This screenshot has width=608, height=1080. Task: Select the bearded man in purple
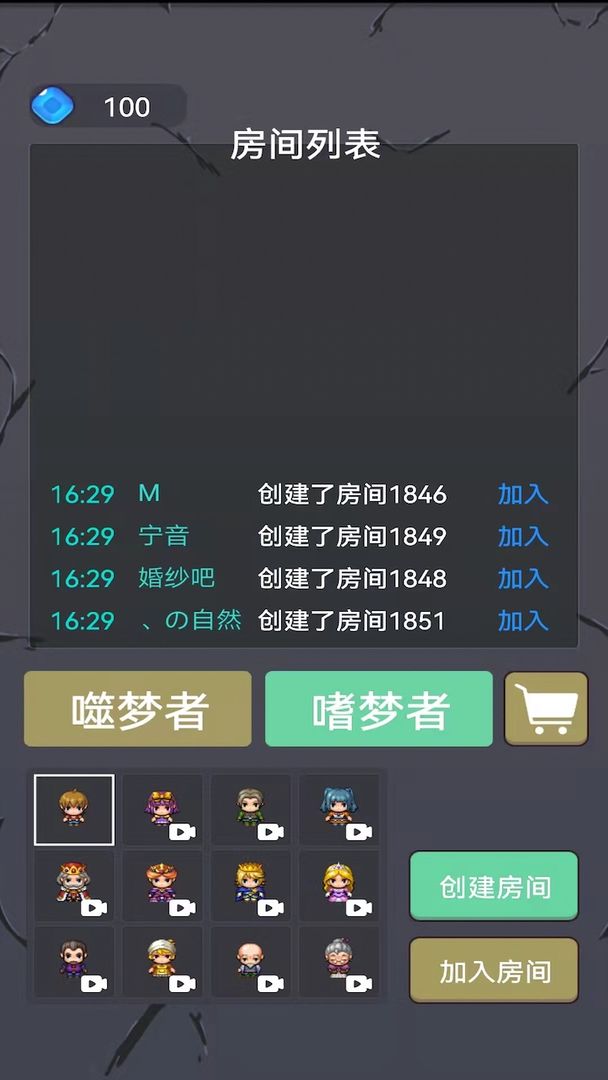coord(74,961)
